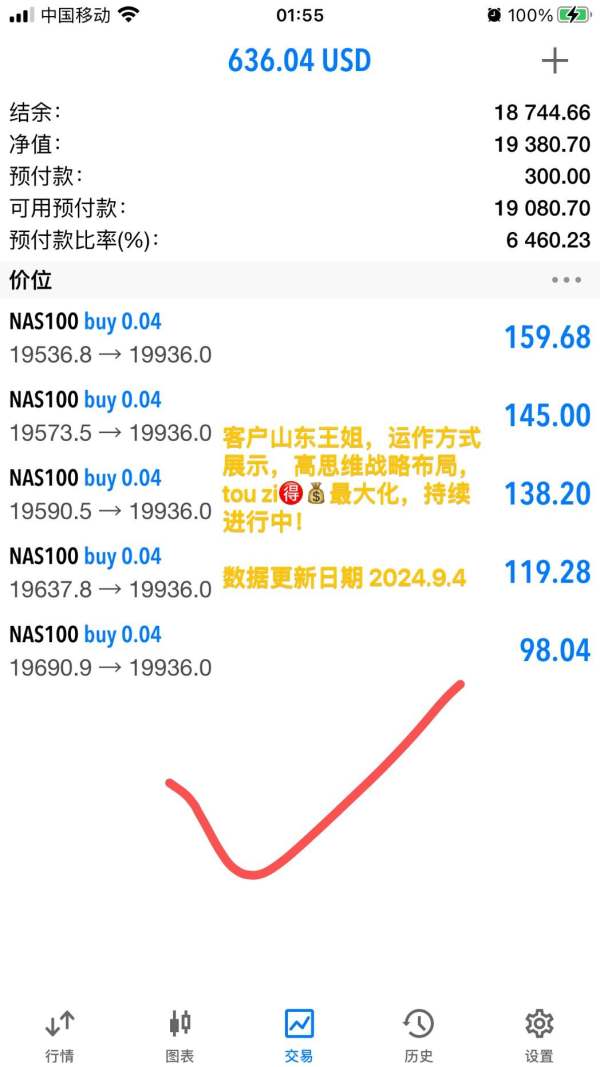
Task: Switch to the 行情 quotes tab
Action: (x=60, y=1036)
